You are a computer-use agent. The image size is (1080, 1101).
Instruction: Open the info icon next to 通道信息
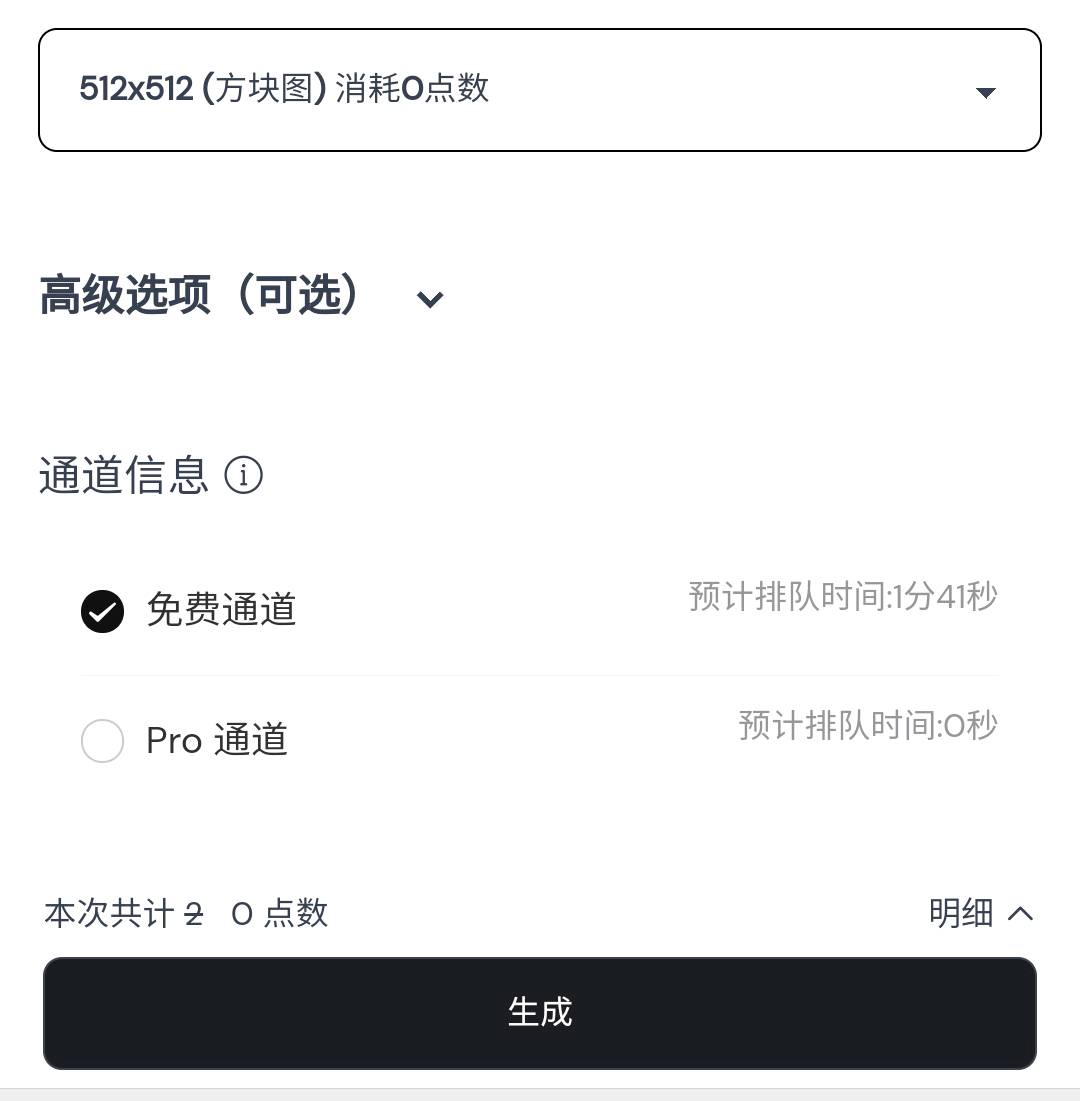(243, 475)
